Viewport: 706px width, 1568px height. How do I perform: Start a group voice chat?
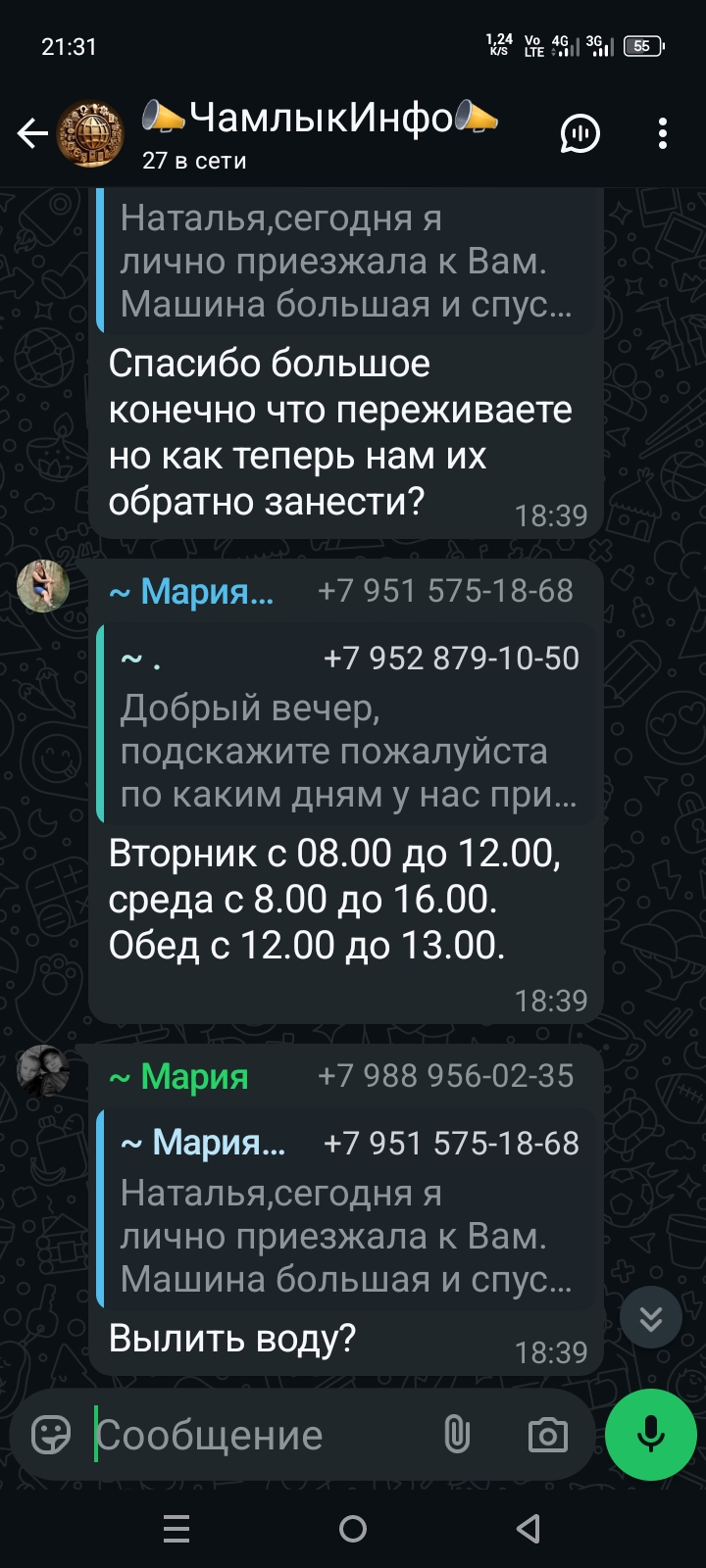(x=580, y=133)
